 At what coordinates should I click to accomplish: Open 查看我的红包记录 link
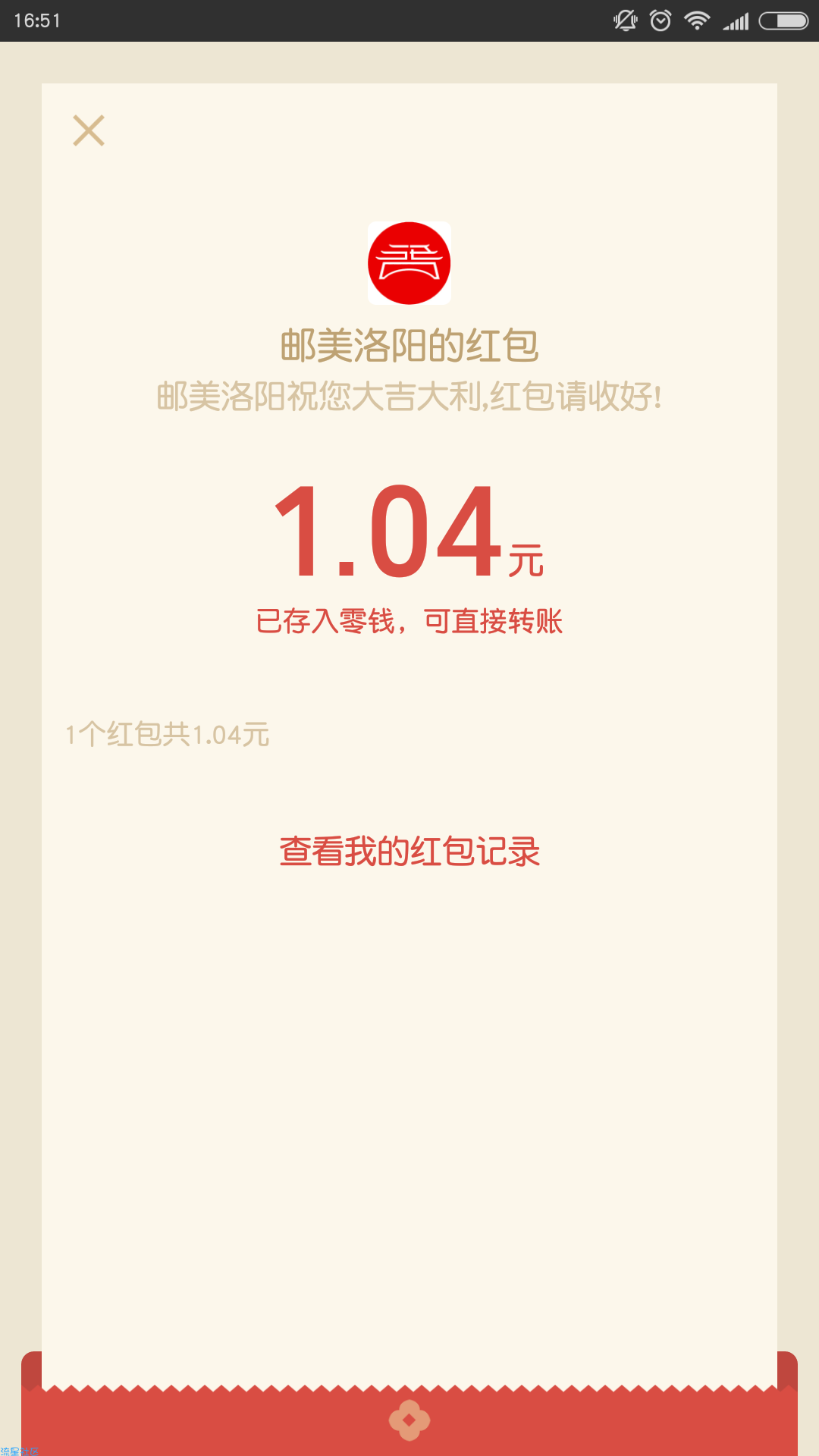click(409, 852)
